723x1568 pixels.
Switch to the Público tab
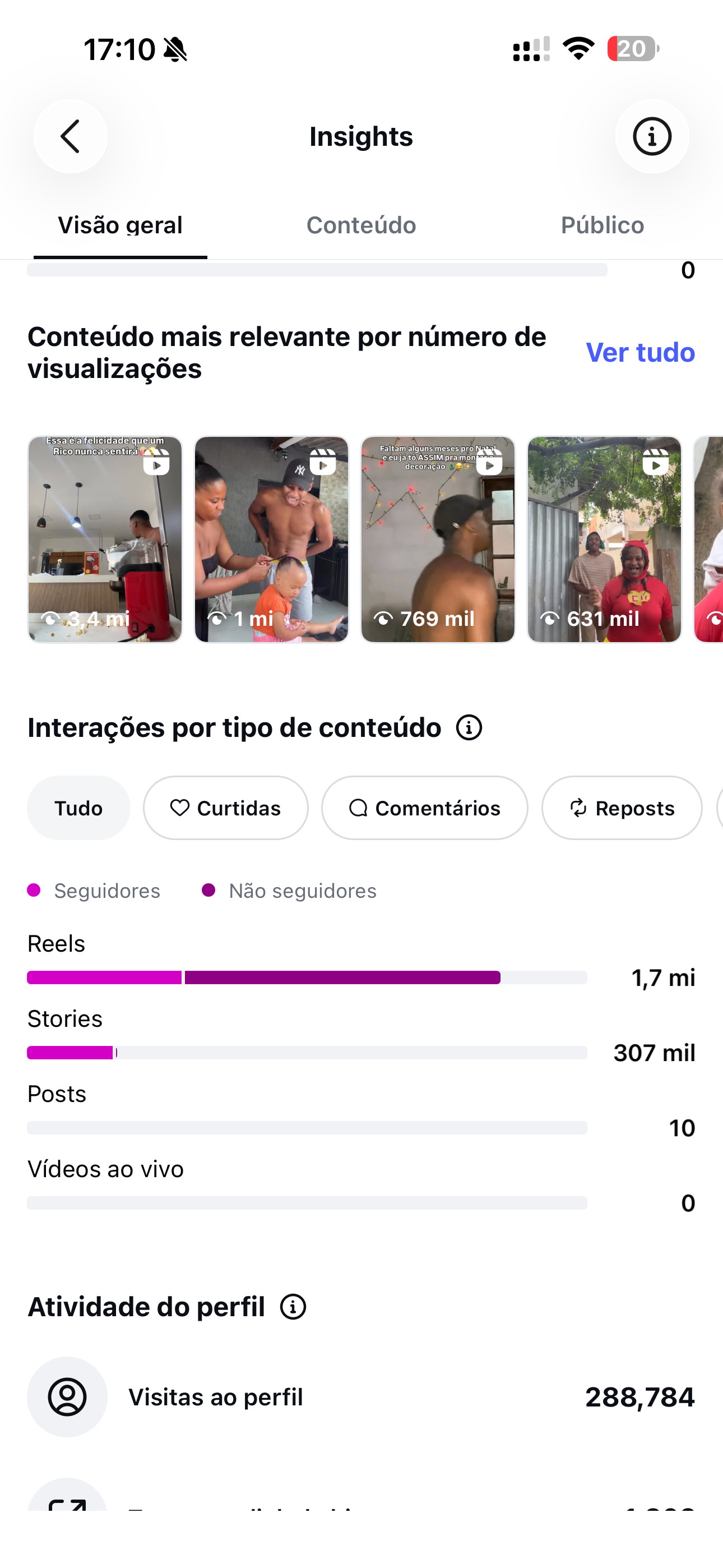click(x=602, y=225)
